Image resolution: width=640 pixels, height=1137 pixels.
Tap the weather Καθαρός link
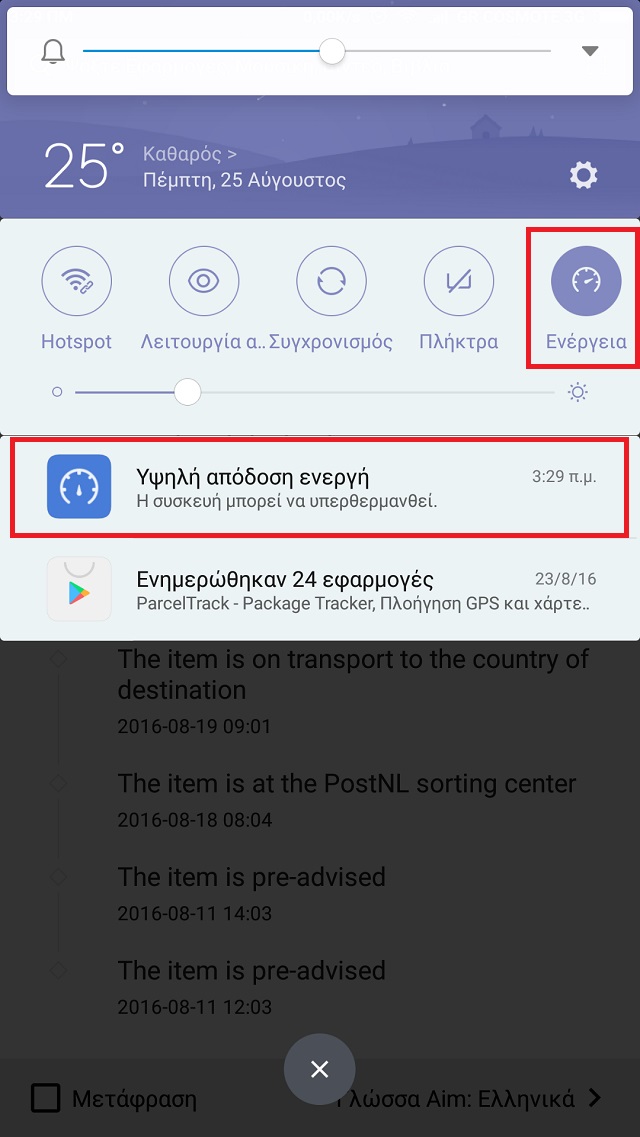190,154
